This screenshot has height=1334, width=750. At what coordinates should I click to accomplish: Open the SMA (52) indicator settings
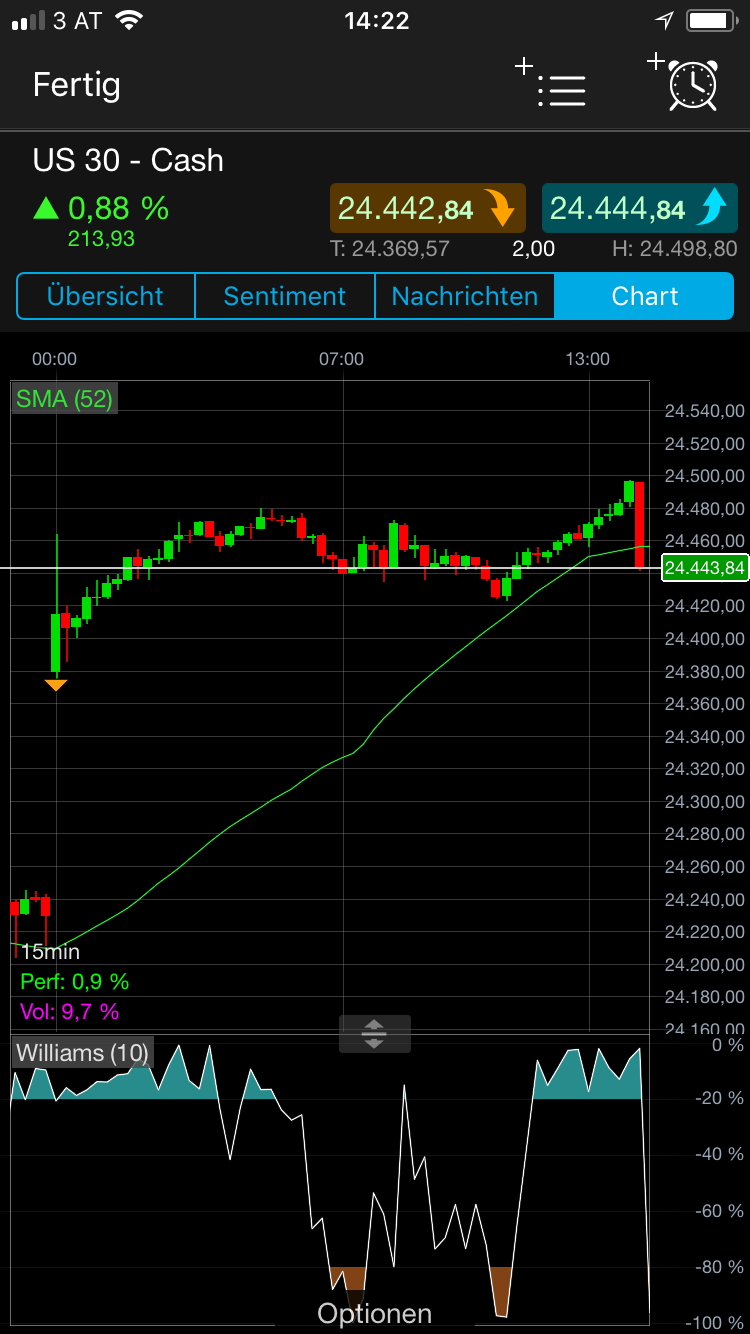64,399
